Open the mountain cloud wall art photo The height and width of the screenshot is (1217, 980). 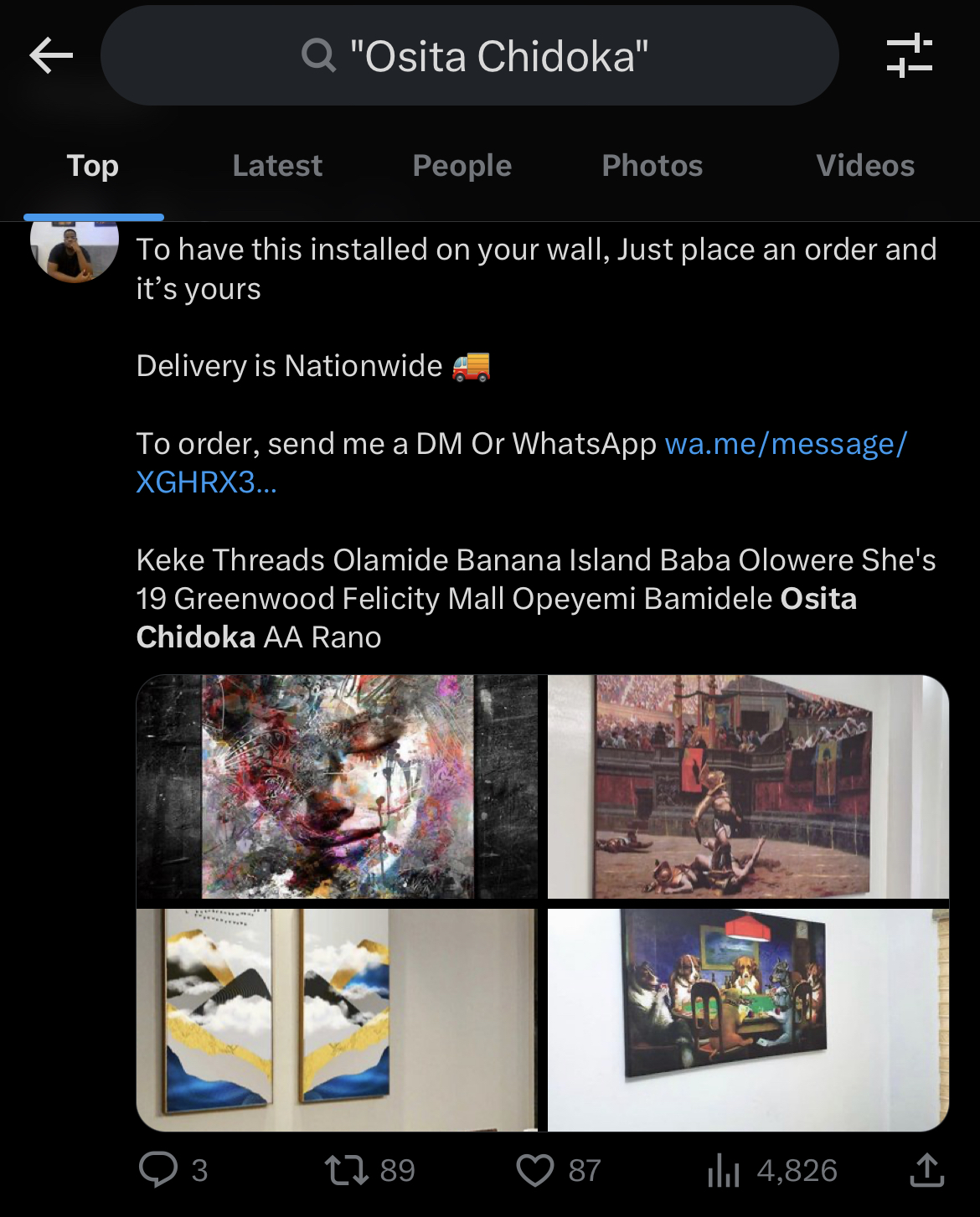coord(338,1019)
